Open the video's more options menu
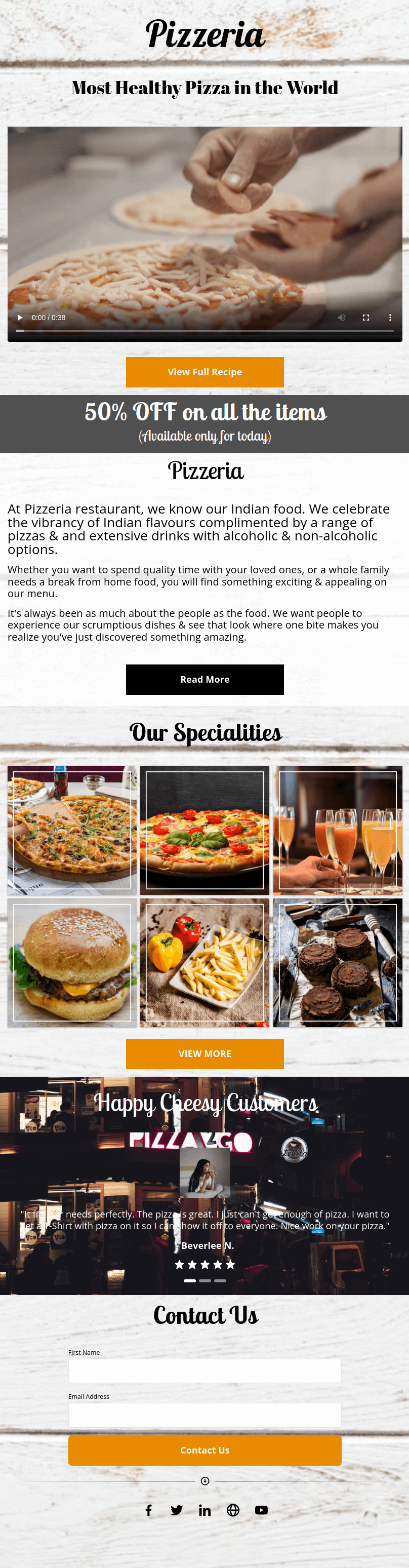 click(390, 318)
